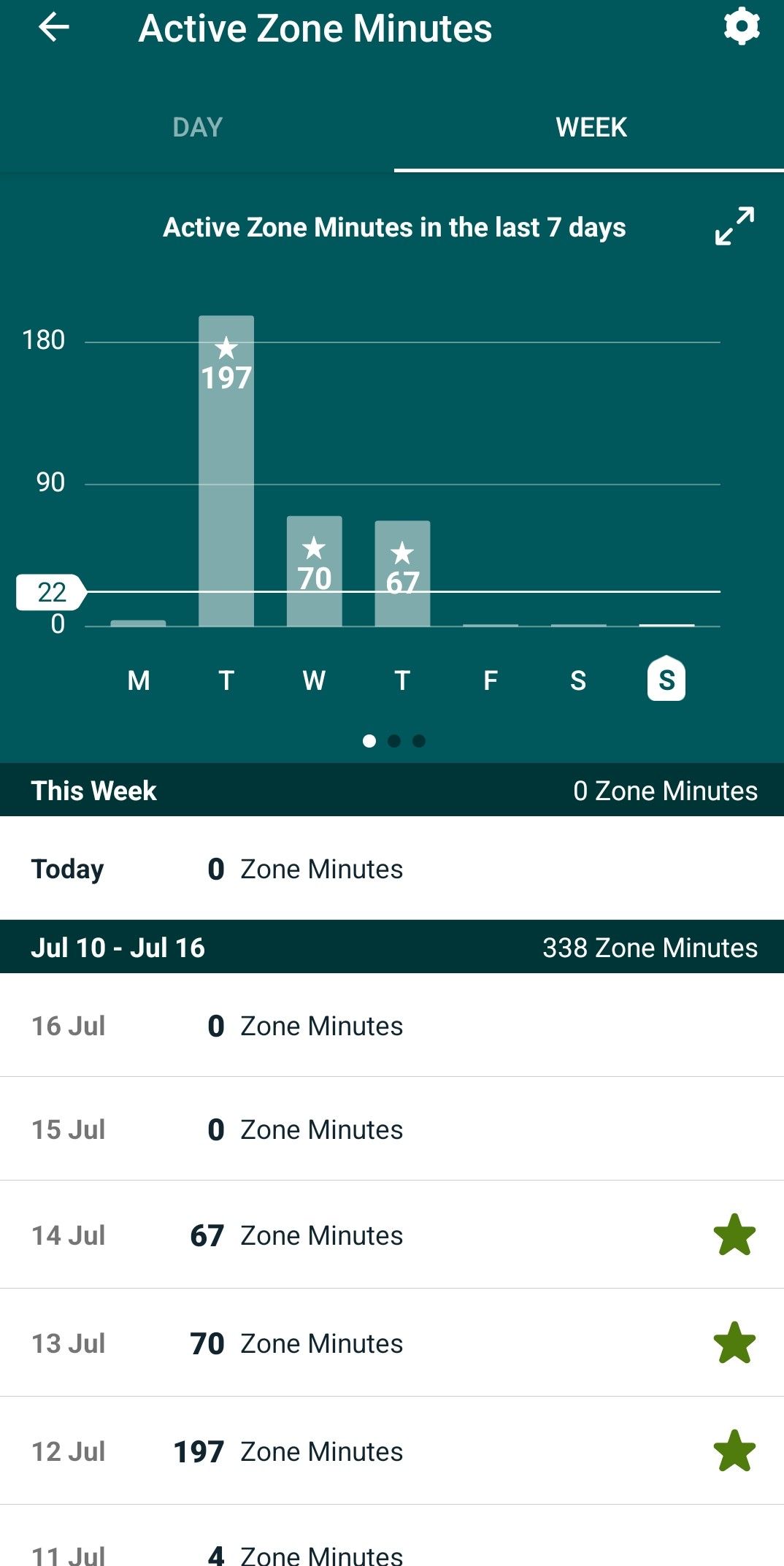Viewport: 784px width, 1566px height.
Task: Go back using the arrow icon
Action: [53, 28]
